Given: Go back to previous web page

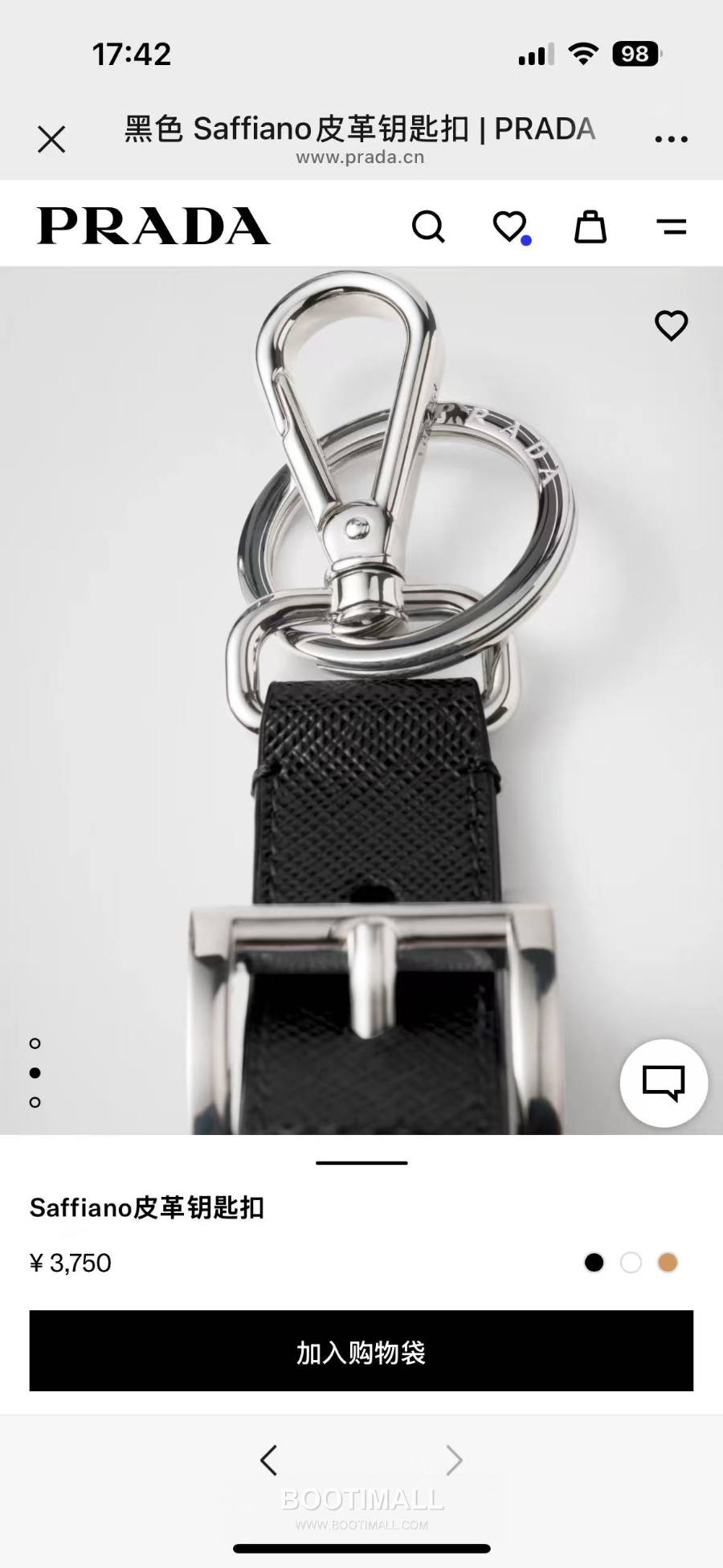Looking at the screenshot, I should click(x=269, y=1460).
